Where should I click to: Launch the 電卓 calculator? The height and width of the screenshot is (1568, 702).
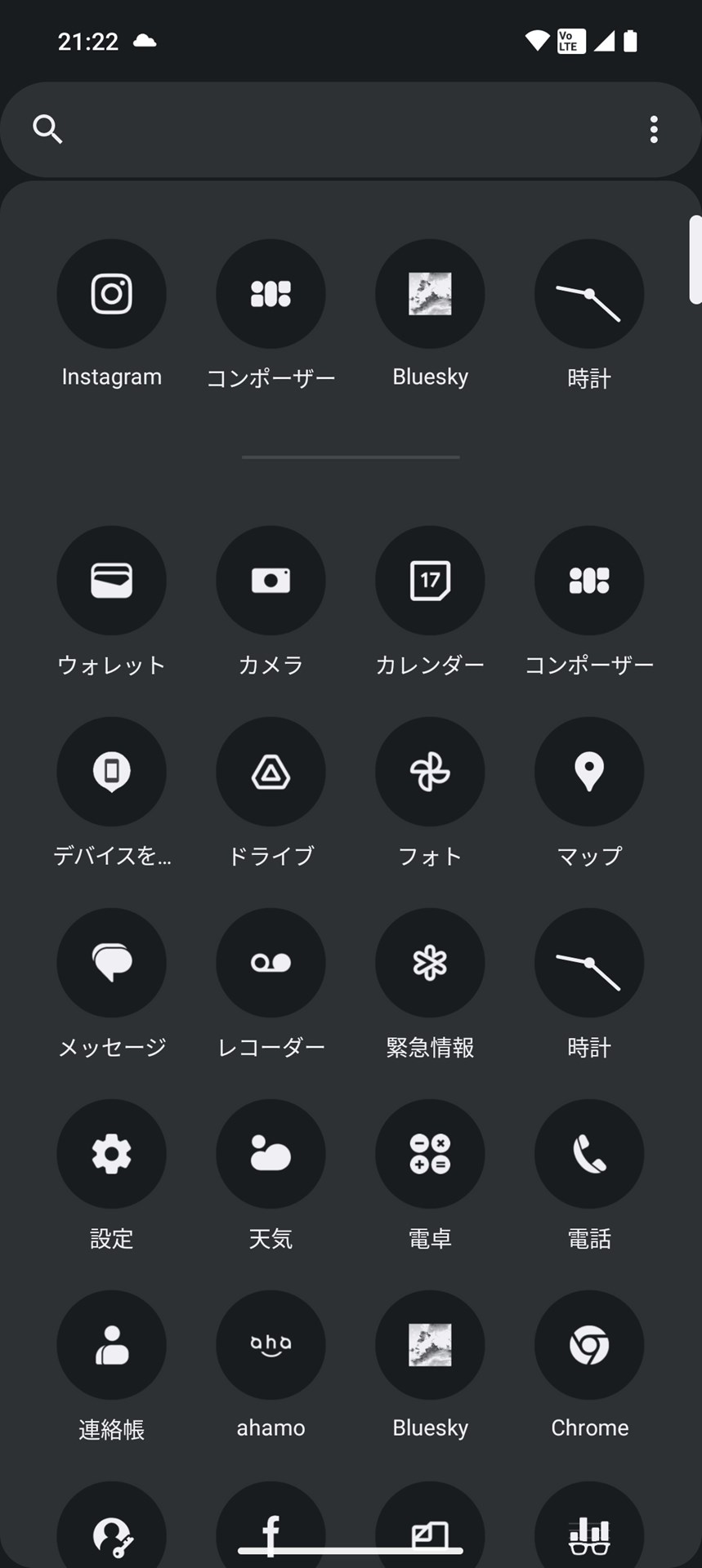coord(430,1154)
